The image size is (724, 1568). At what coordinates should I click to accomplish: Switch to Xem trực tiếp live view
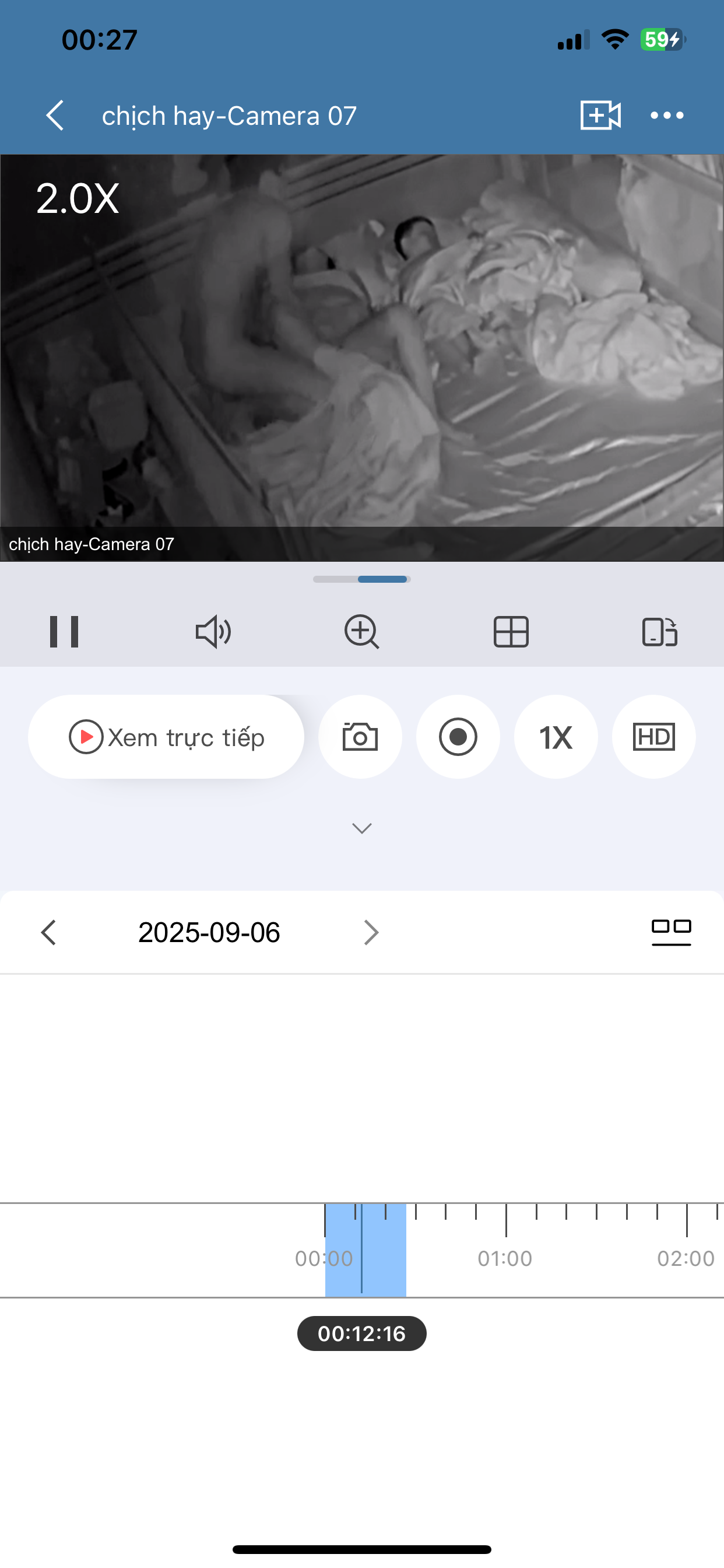pos(166,737)
